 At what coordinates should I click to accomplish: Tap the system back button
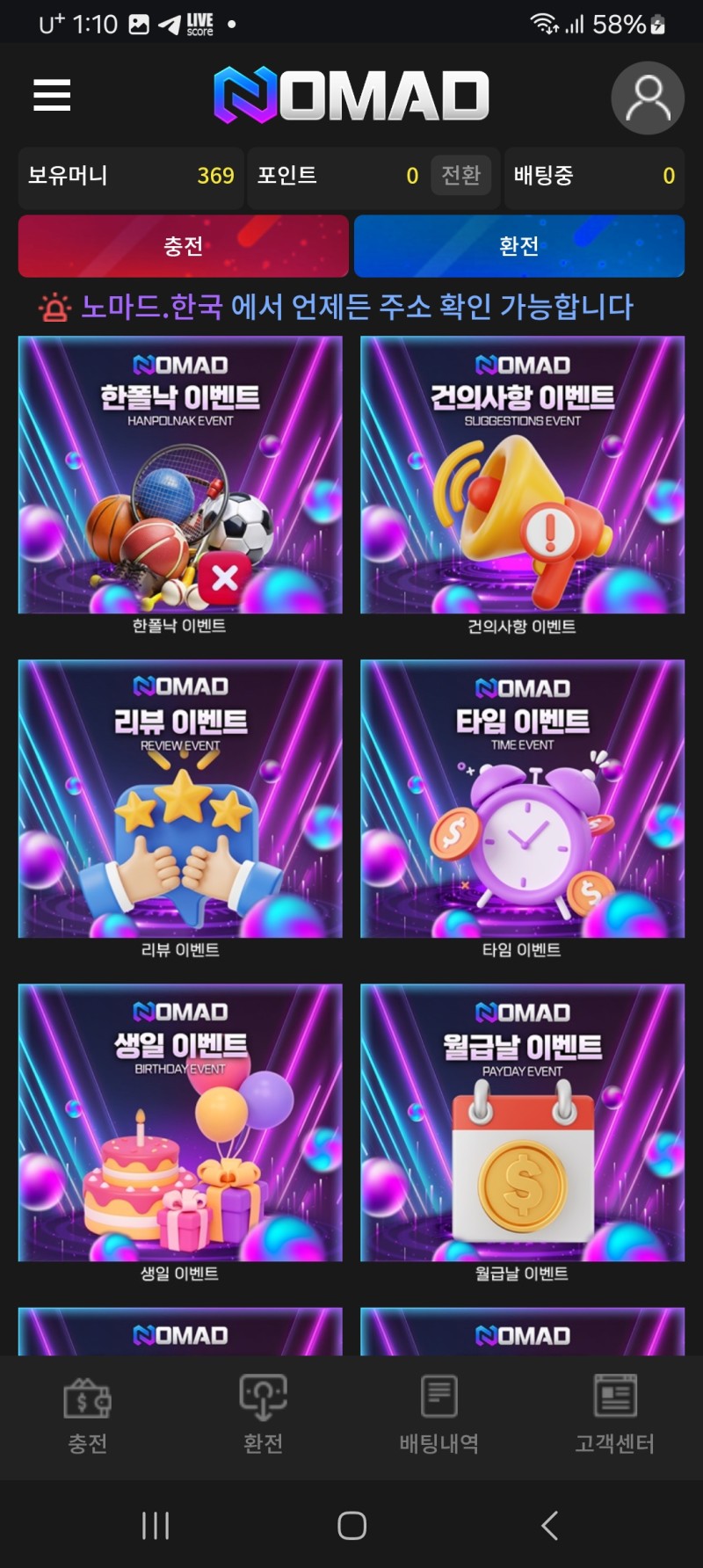pos(550,1525)
